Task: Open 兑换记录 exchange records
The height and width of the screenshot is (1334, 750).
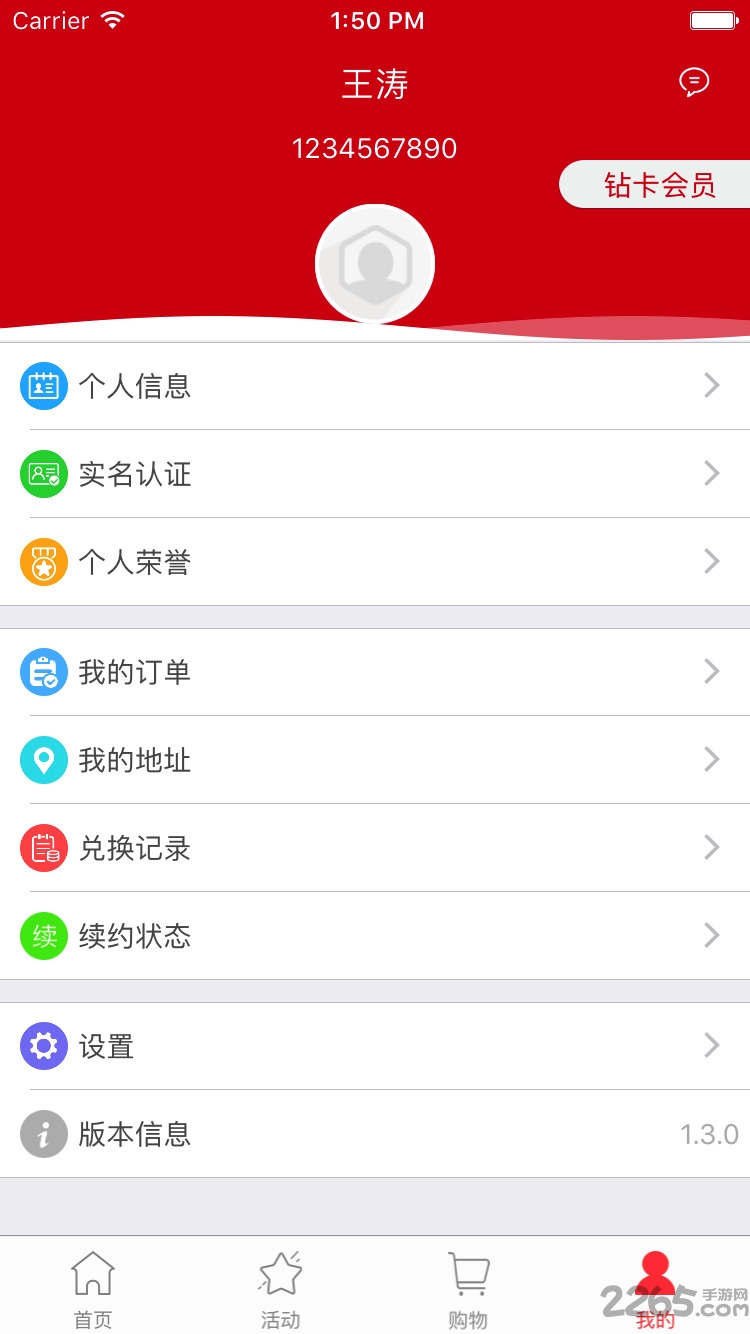Action: coord(375,848)
